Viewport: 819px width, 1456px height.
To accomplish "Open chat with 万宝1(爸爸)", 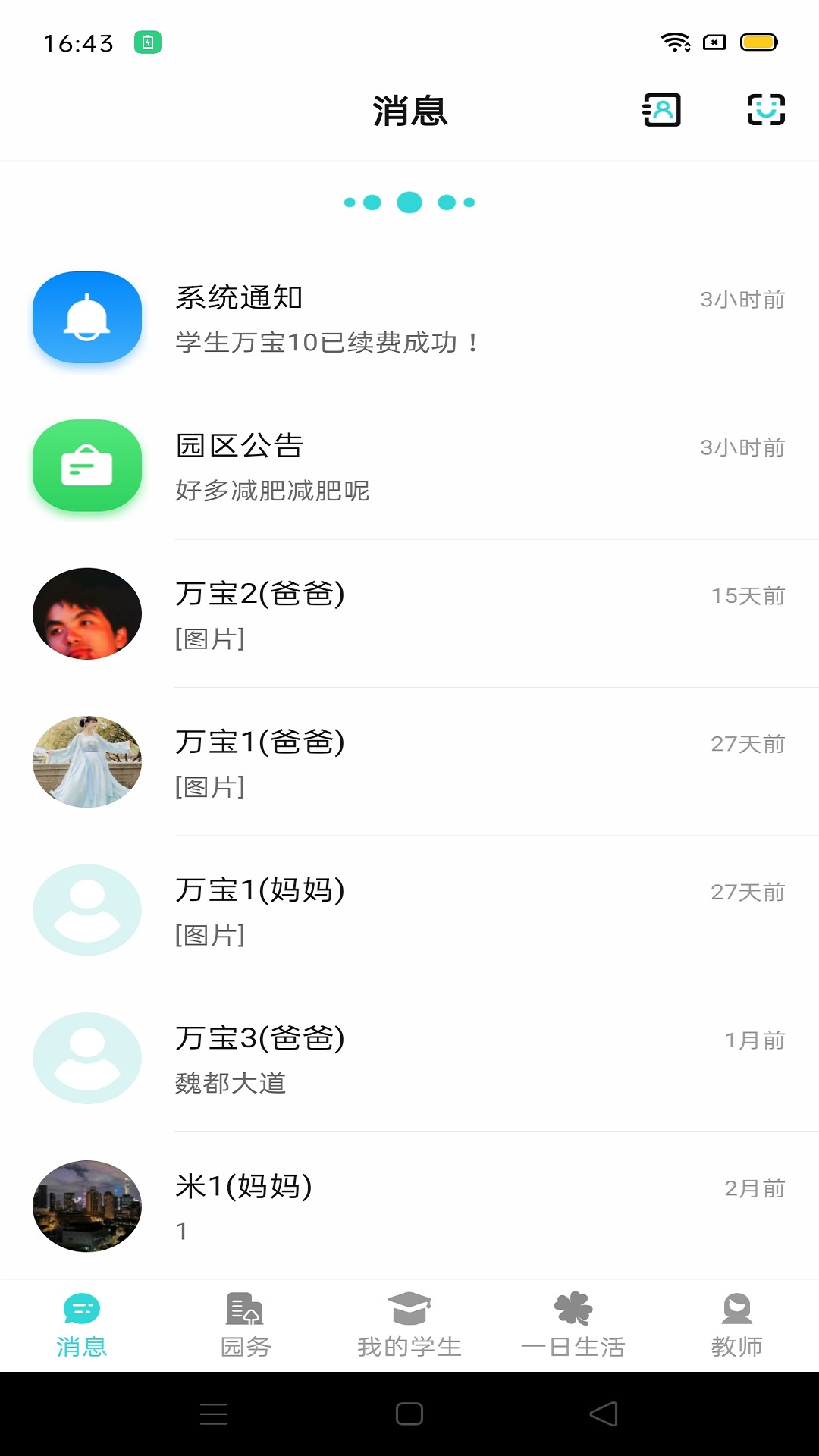I will tap(409, 762).
